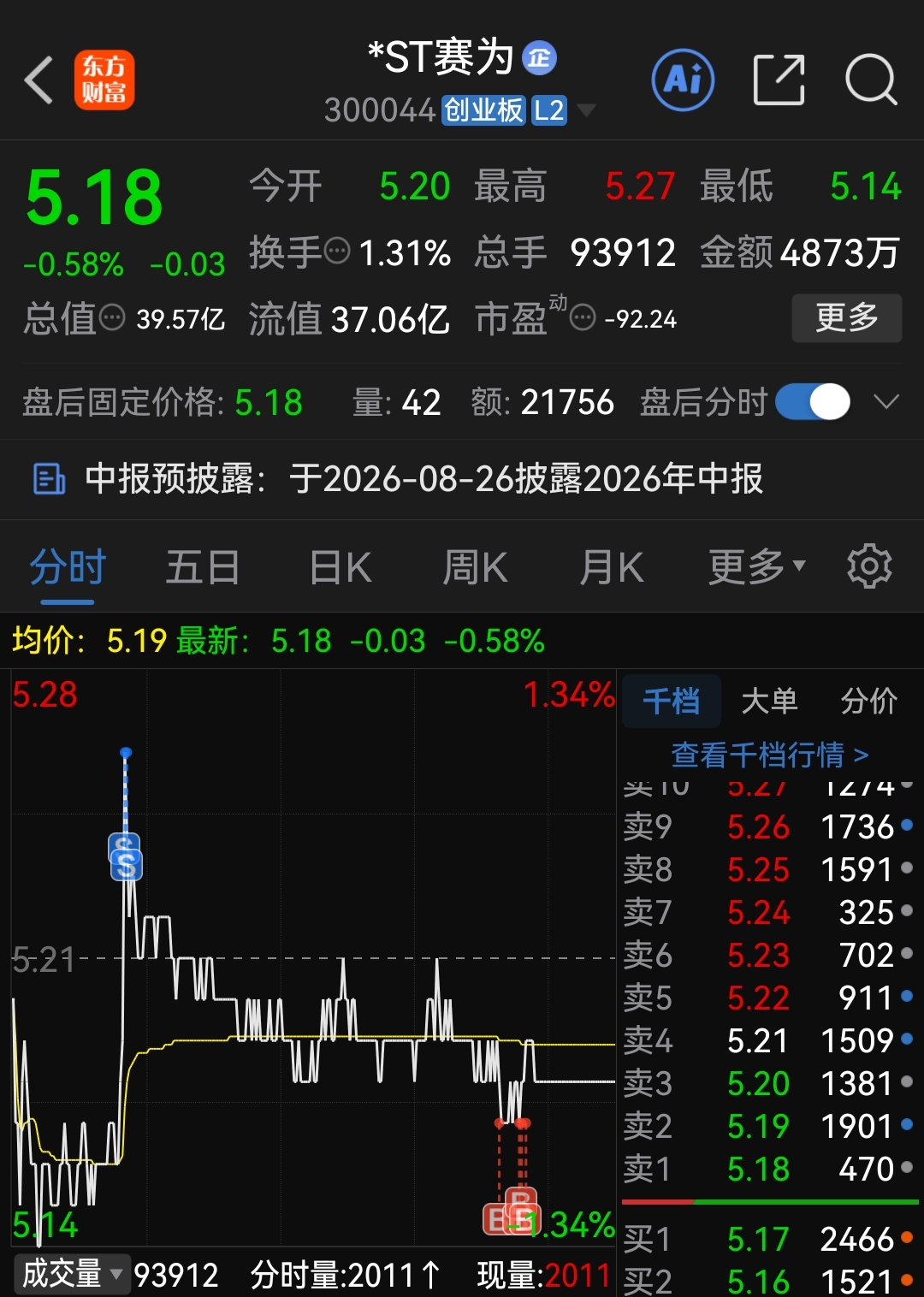
Task: Go back using the top-left arrow
Action: click(x=39, y=80)
